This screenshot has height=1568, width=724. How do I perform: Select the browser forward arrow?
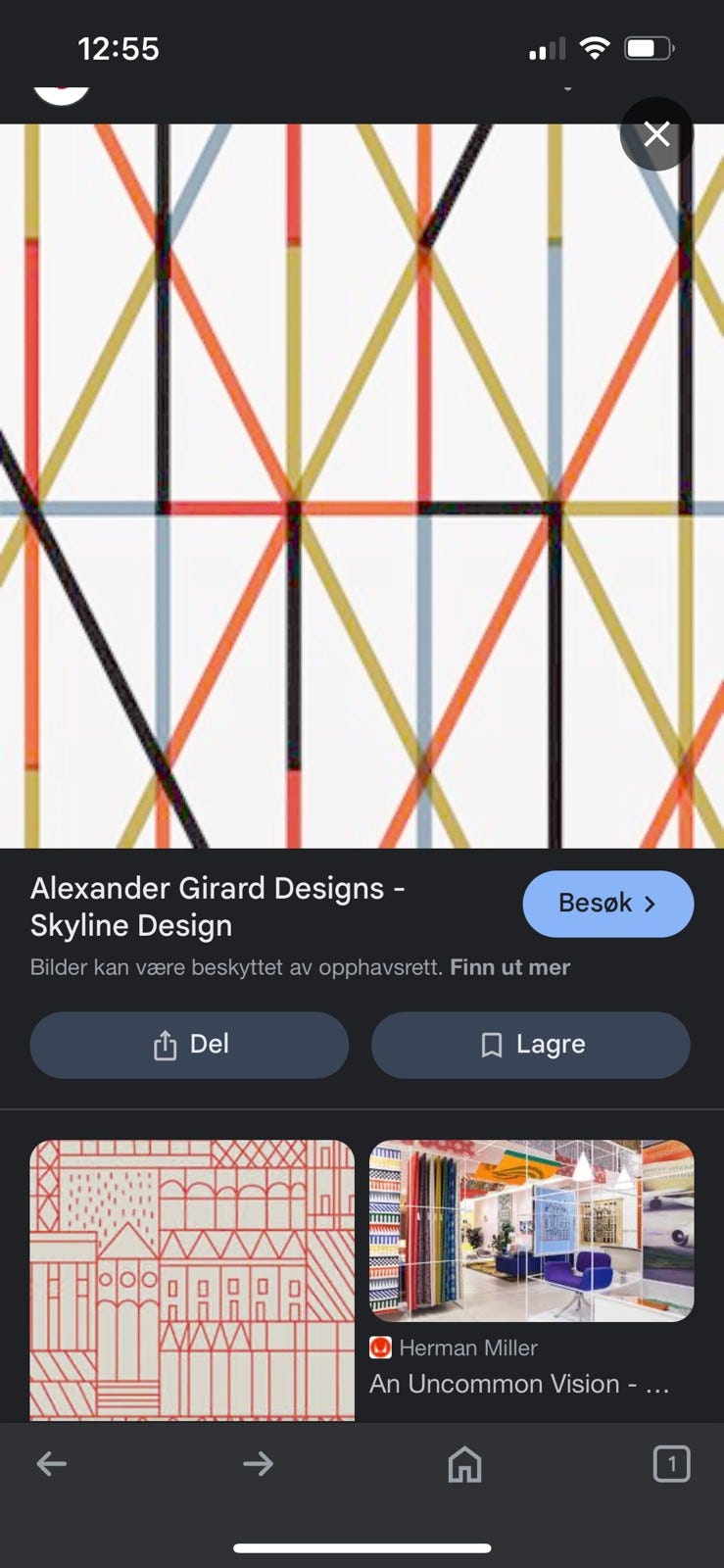coord(258,1463)
